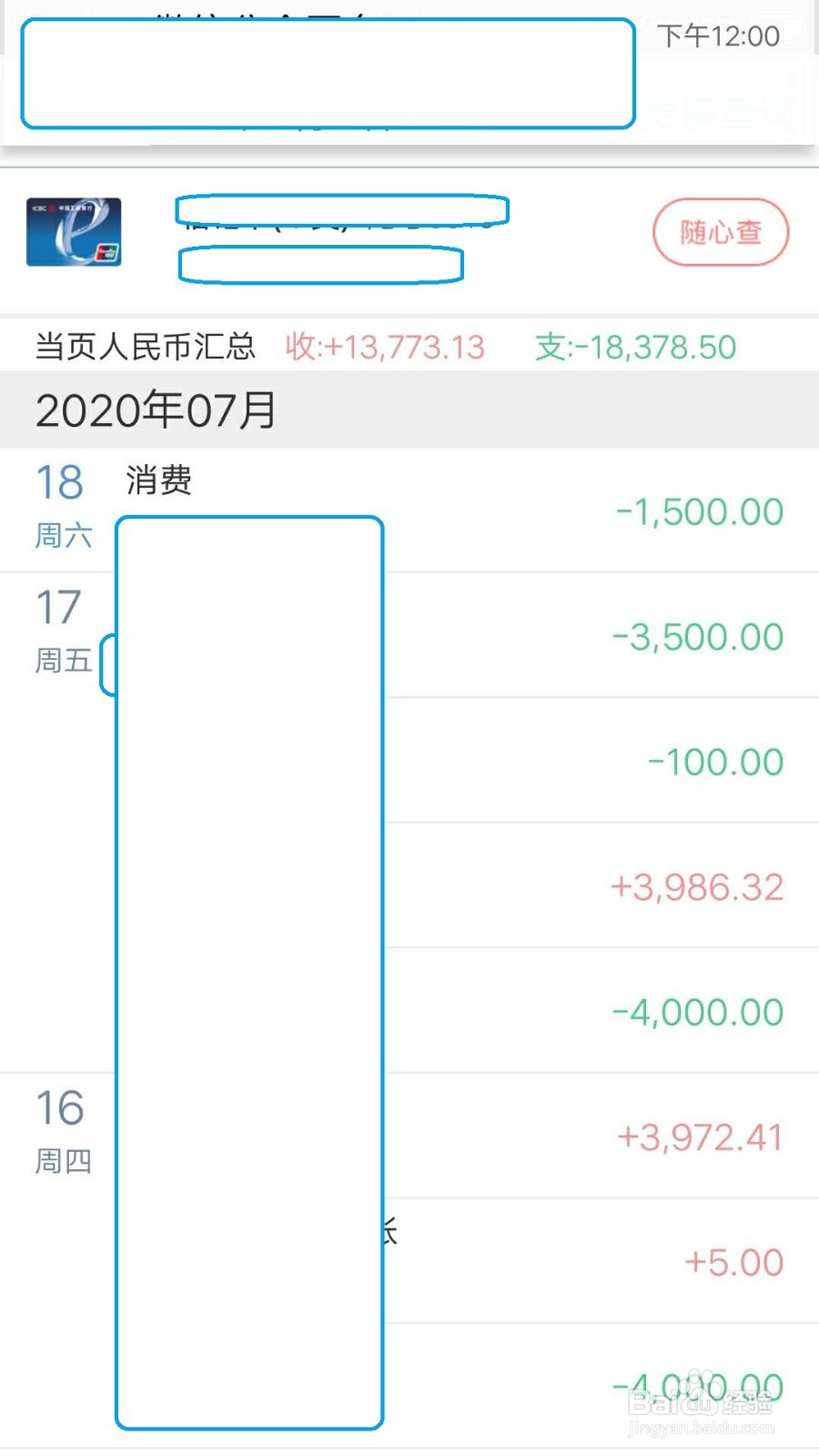
Task: Open the 随心查 quick query button
Action: (x=719, y=233)
